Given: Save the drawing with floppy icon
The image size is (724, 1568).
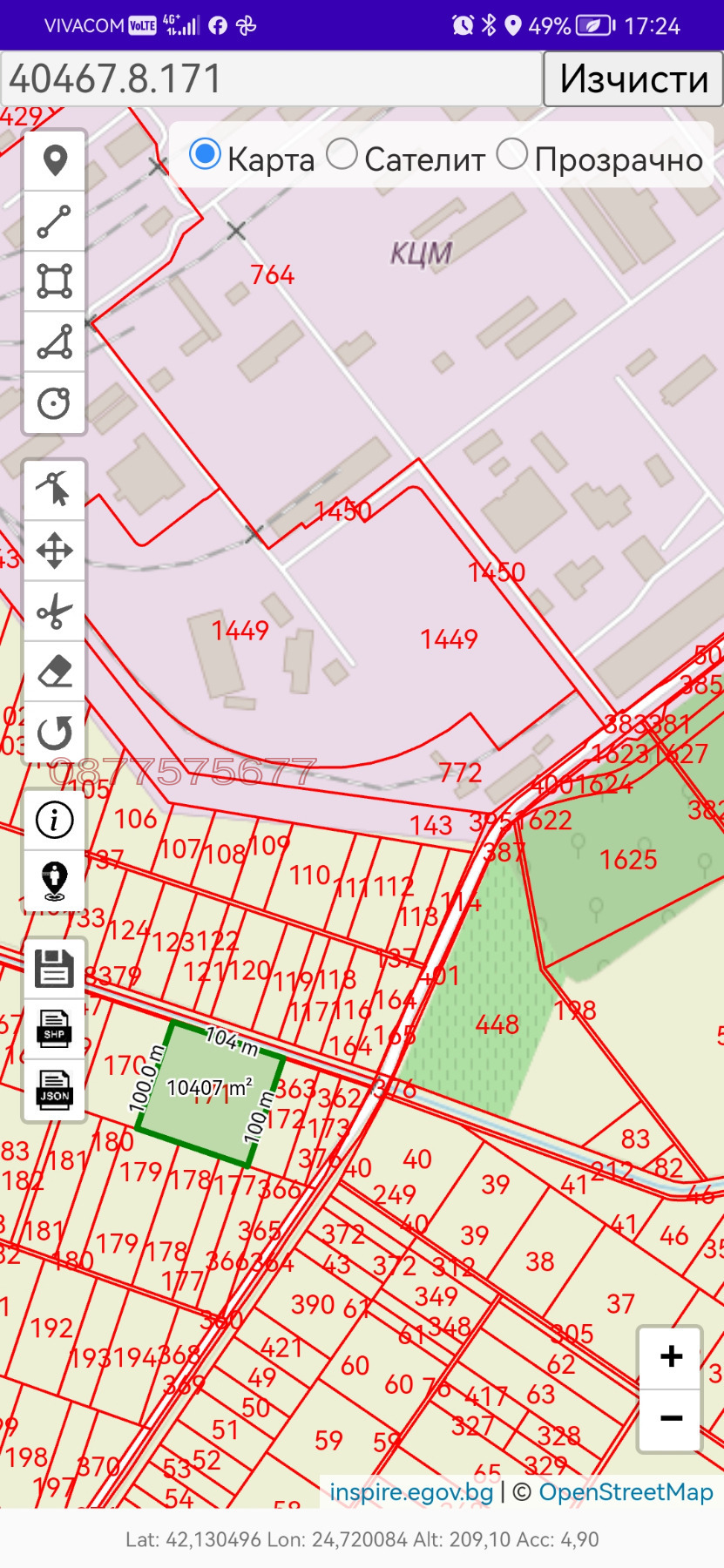Looking at the screenshot, I should pyautogui.click(x=55, y=969).
